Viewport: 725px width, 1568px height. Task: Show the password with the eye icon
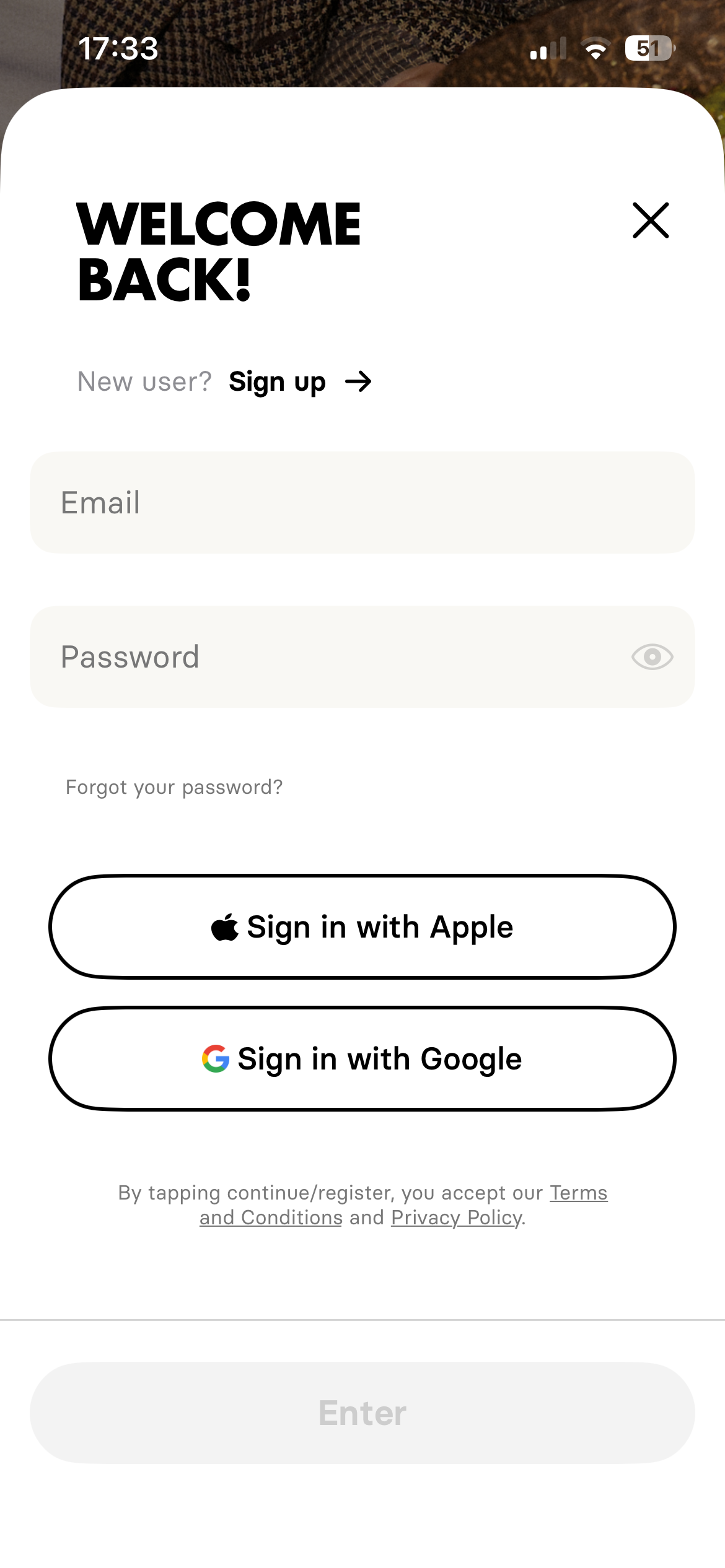click(x=652, y=656)
